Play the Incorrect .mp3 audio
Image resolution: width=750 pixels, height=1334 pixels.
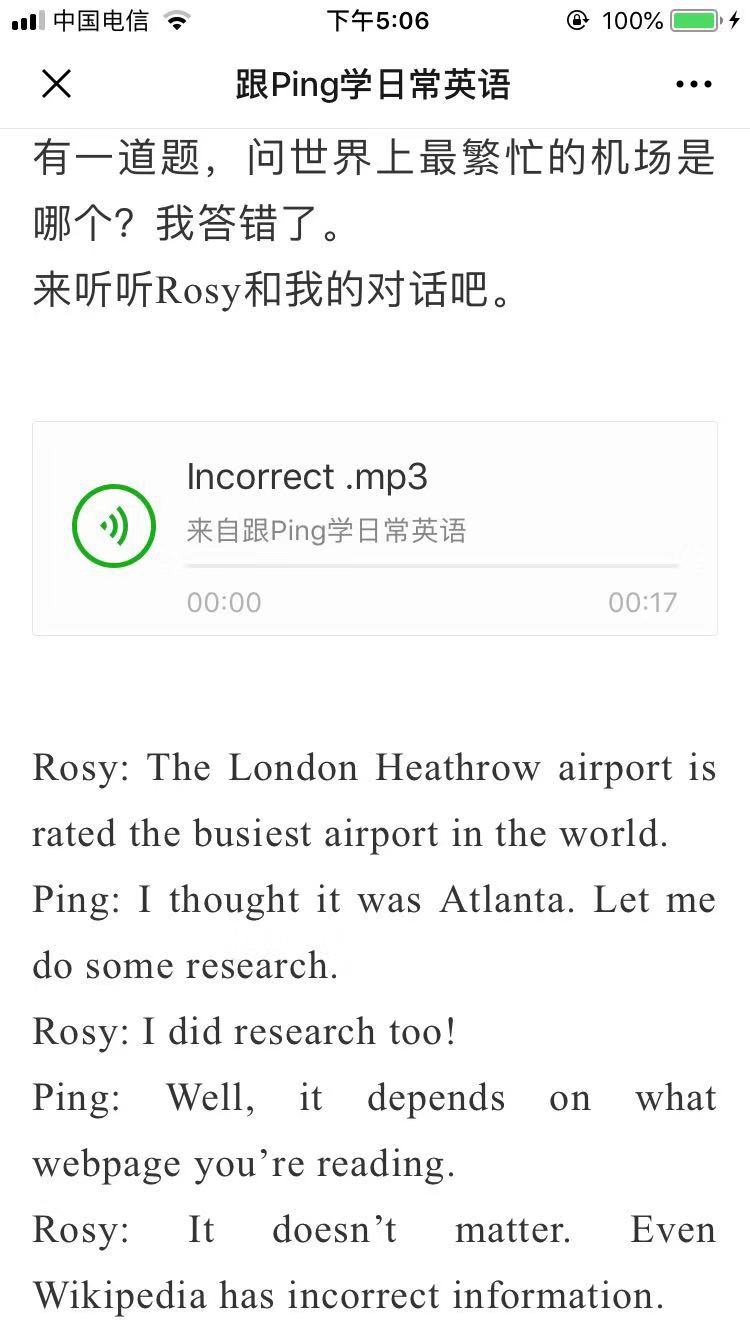[x=114, y=526]
